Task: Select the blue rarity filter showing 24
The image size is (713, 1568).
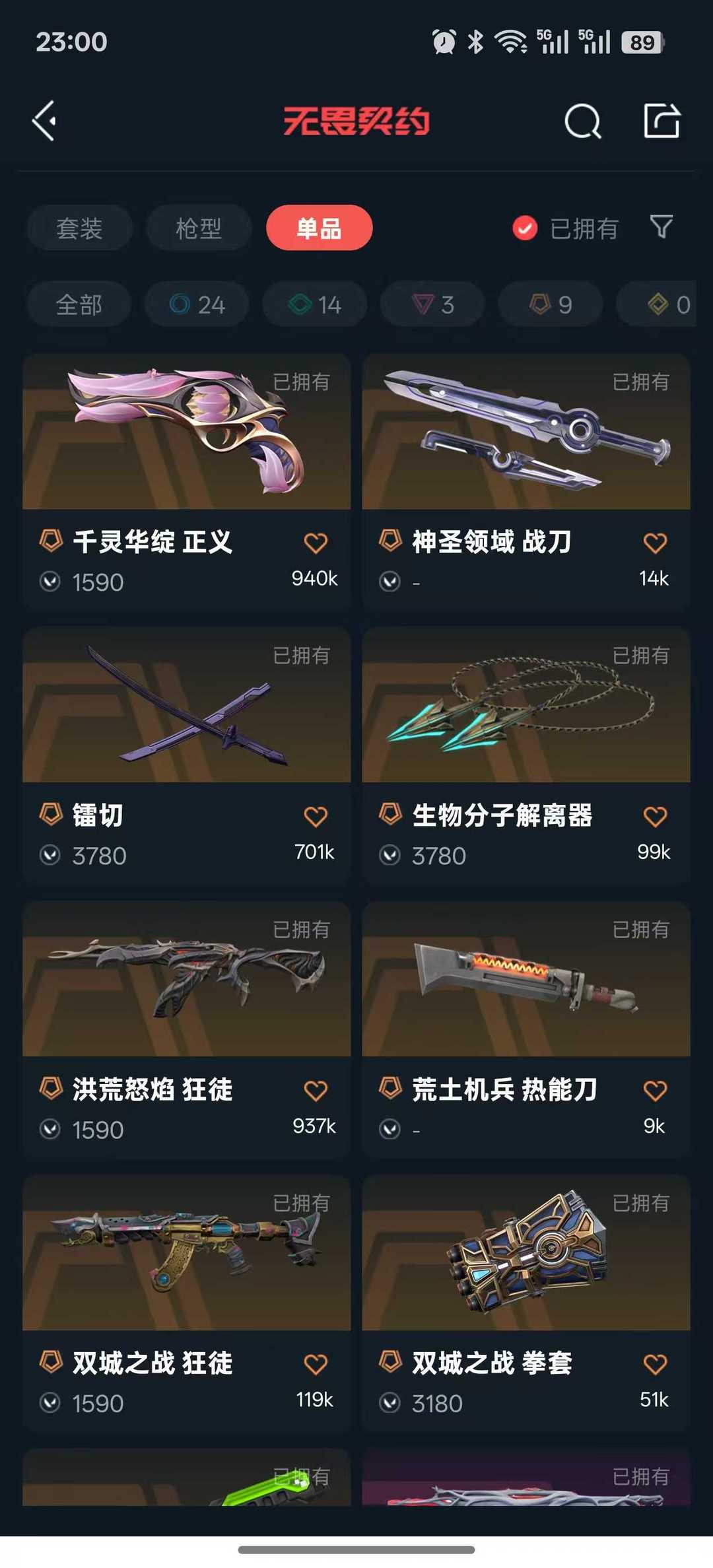Action: tap(196, 304)
